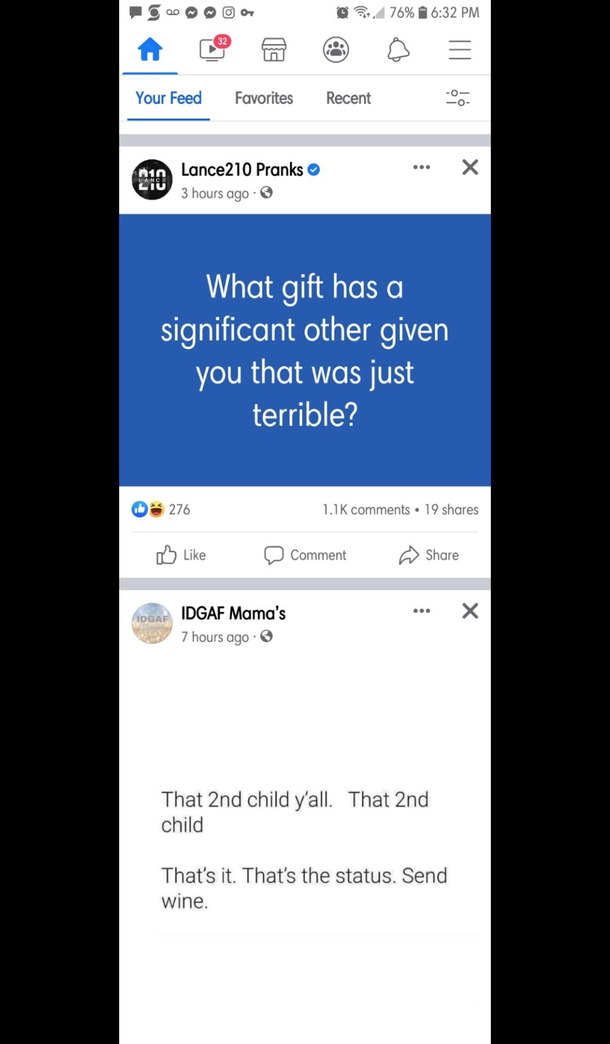610x1044 pixels.
Task: Comment on the Lance210 Pranks post
Action: (305, 555)
